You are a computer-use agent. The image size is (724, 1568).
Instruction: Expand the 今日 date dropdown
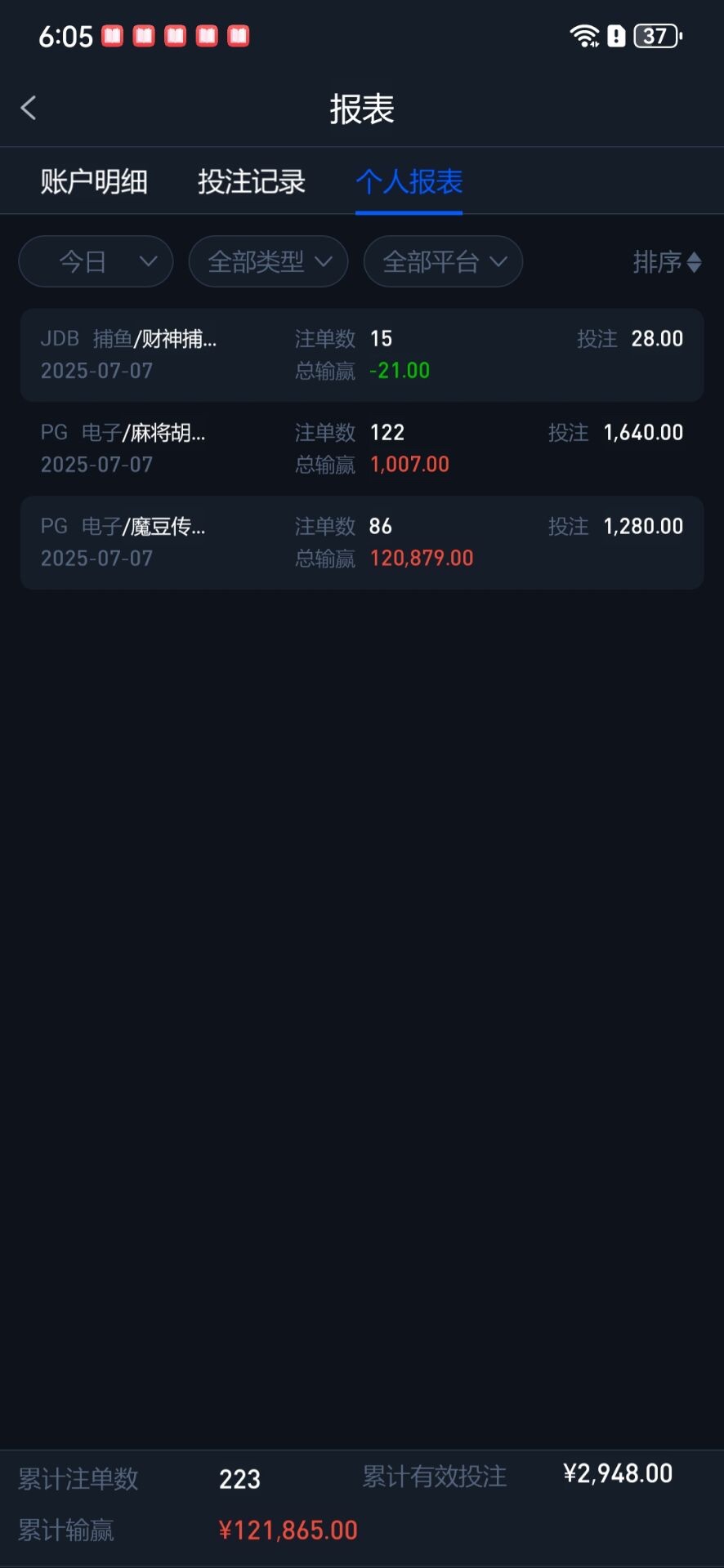96,261
